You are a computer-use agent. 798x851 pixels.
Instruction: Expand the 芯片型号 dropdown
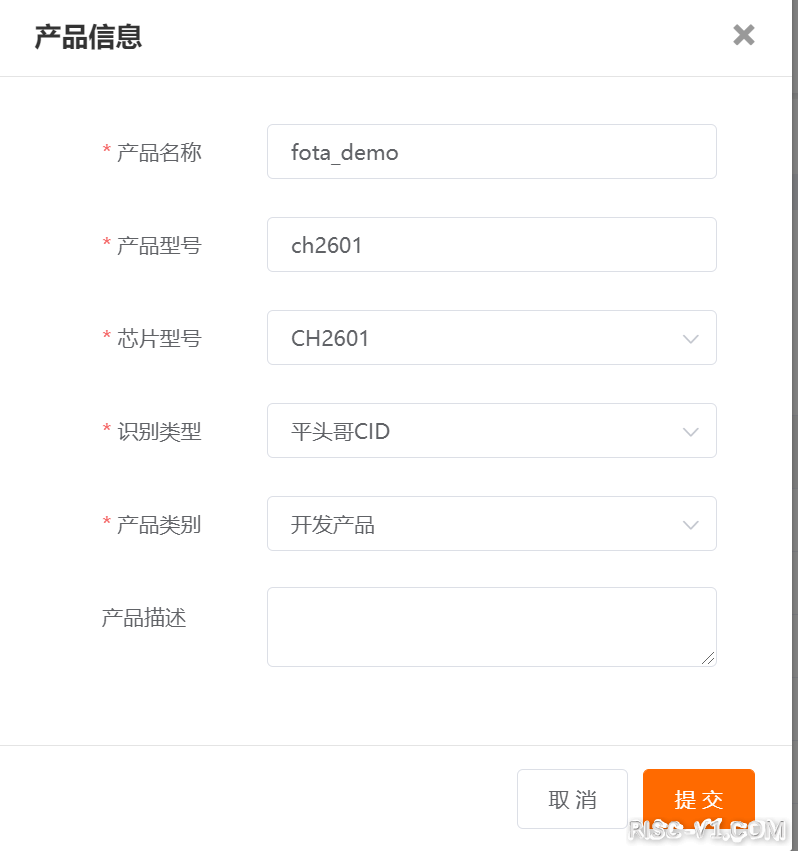[491, 338]
